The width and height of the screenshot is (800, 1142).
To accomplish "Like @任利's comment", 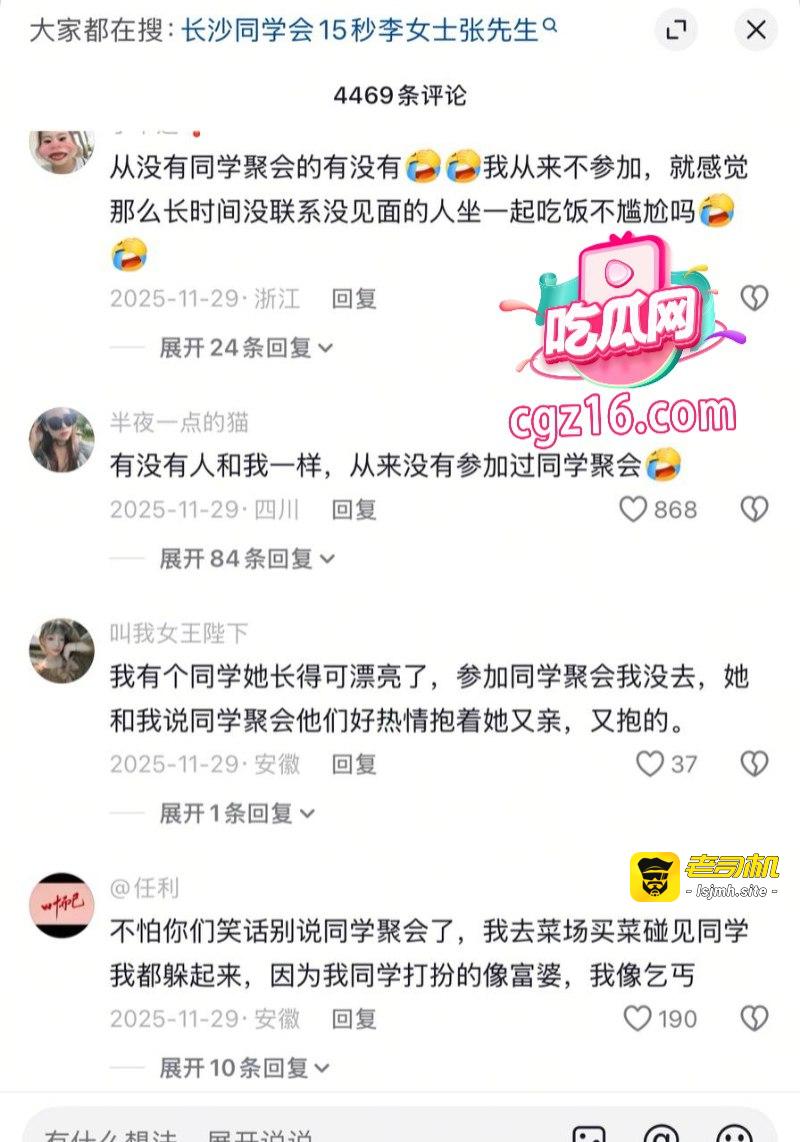I will [x=660, y=1018].
